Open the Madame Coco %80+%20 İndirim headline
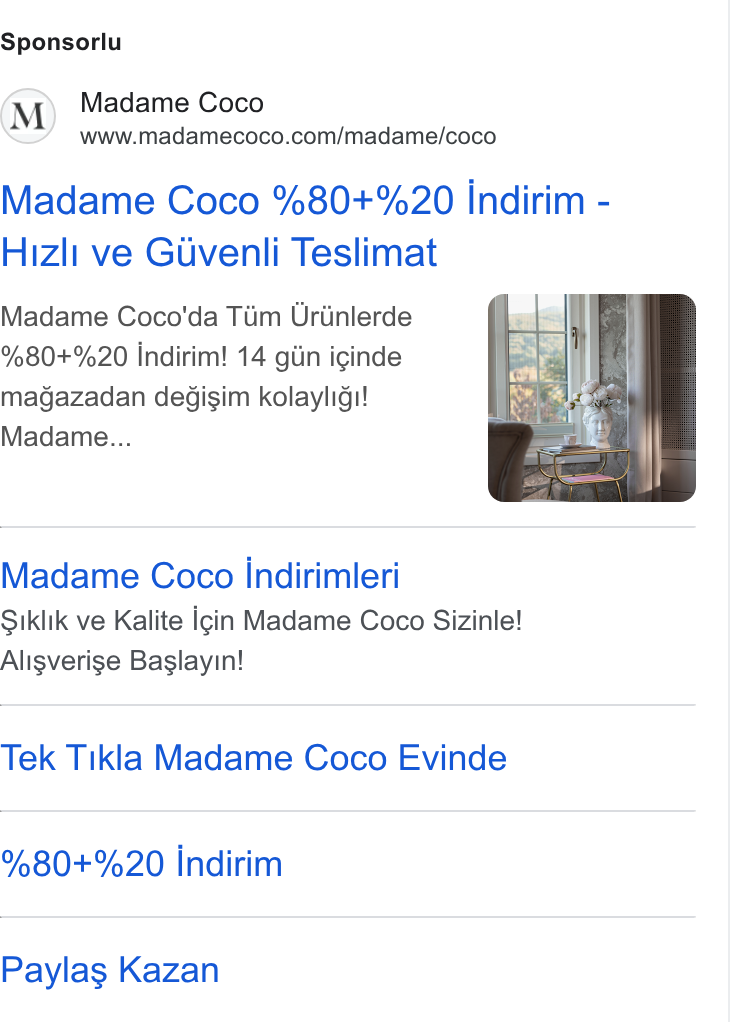730x1022 pixels. point(305,226)
